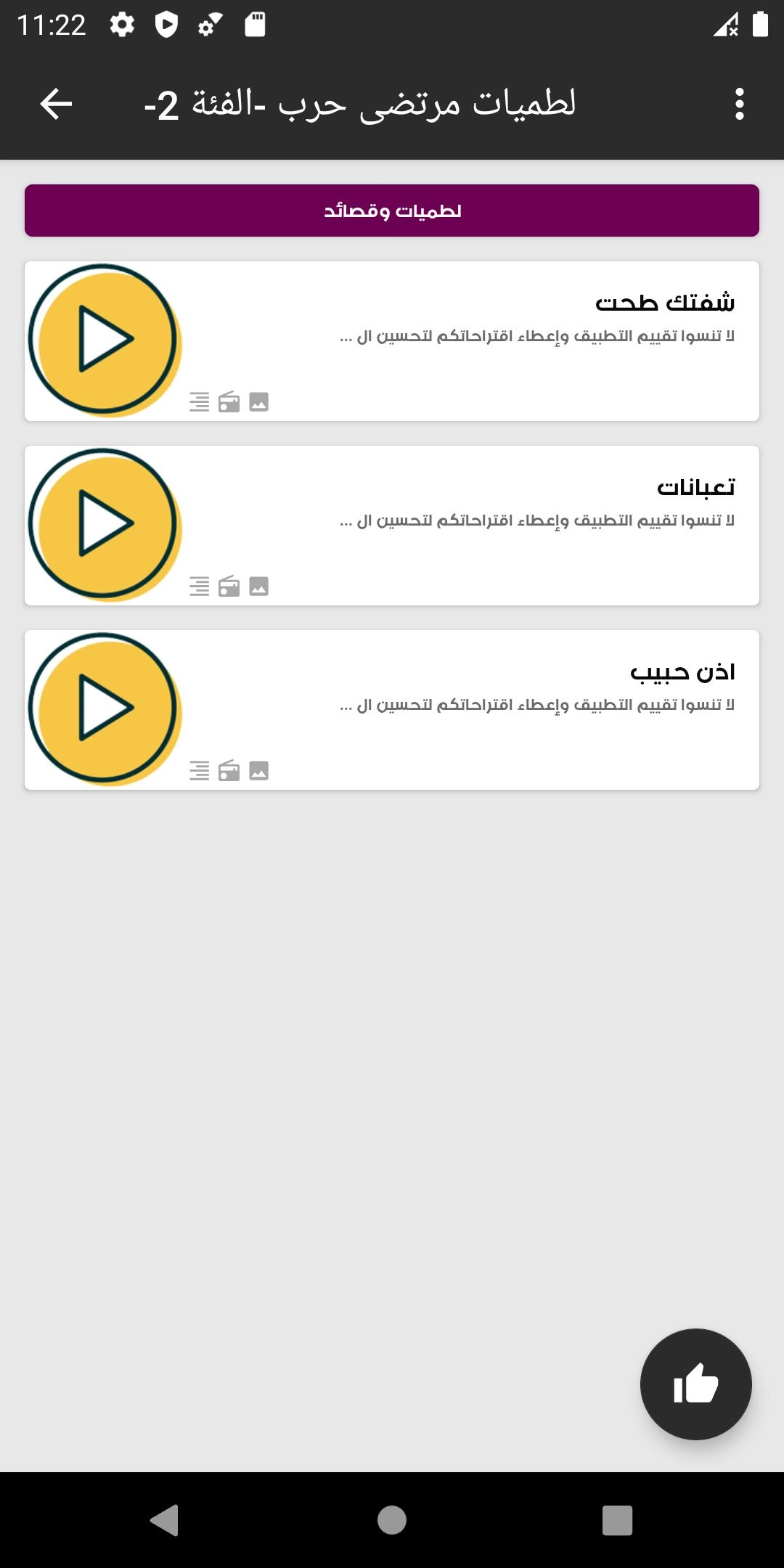Go back using the app bar arrow
Image resolution: width=784 pixels, height=1568 pixels.
pyautogui.click(x=56, y=104)
